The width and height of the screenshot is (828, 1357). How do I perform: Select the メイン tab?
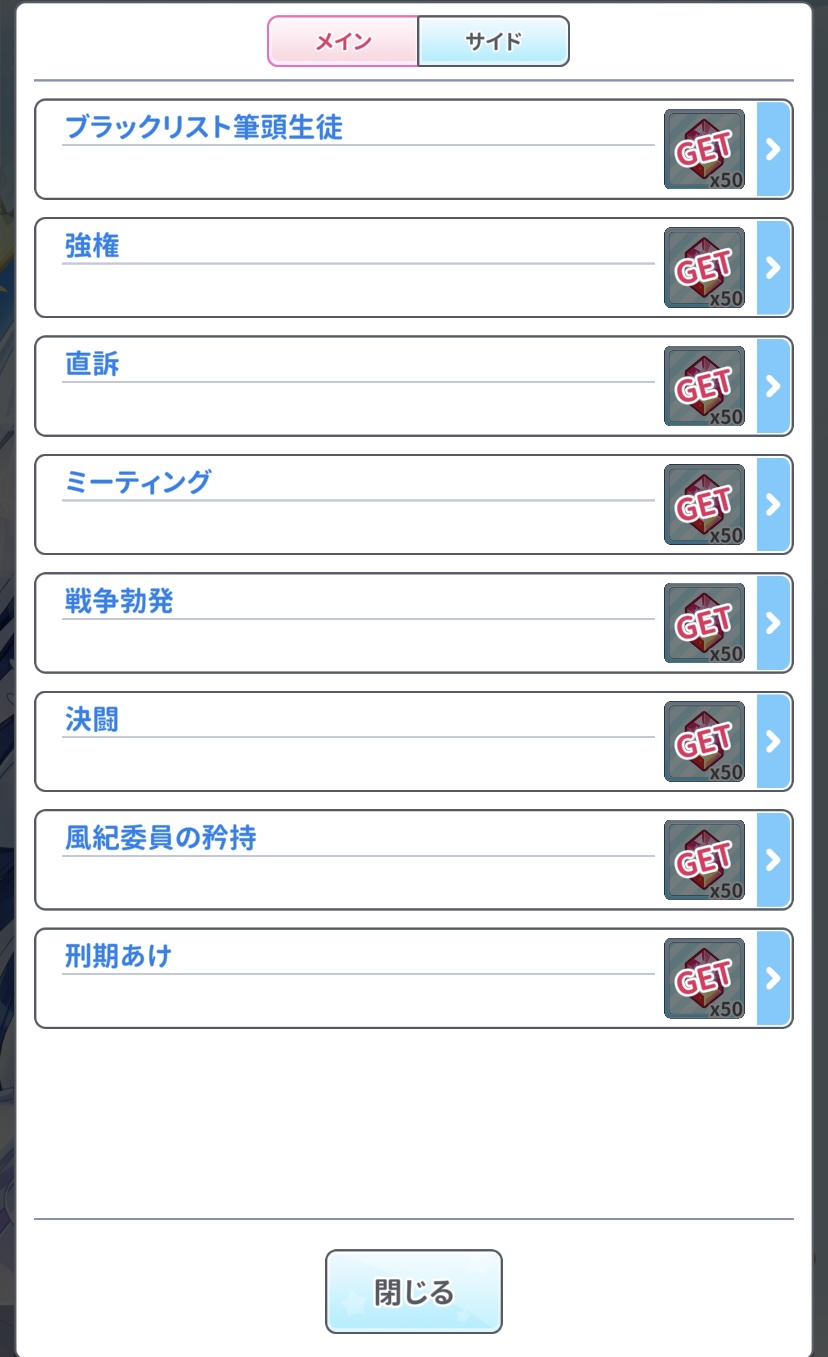point(343,42)
